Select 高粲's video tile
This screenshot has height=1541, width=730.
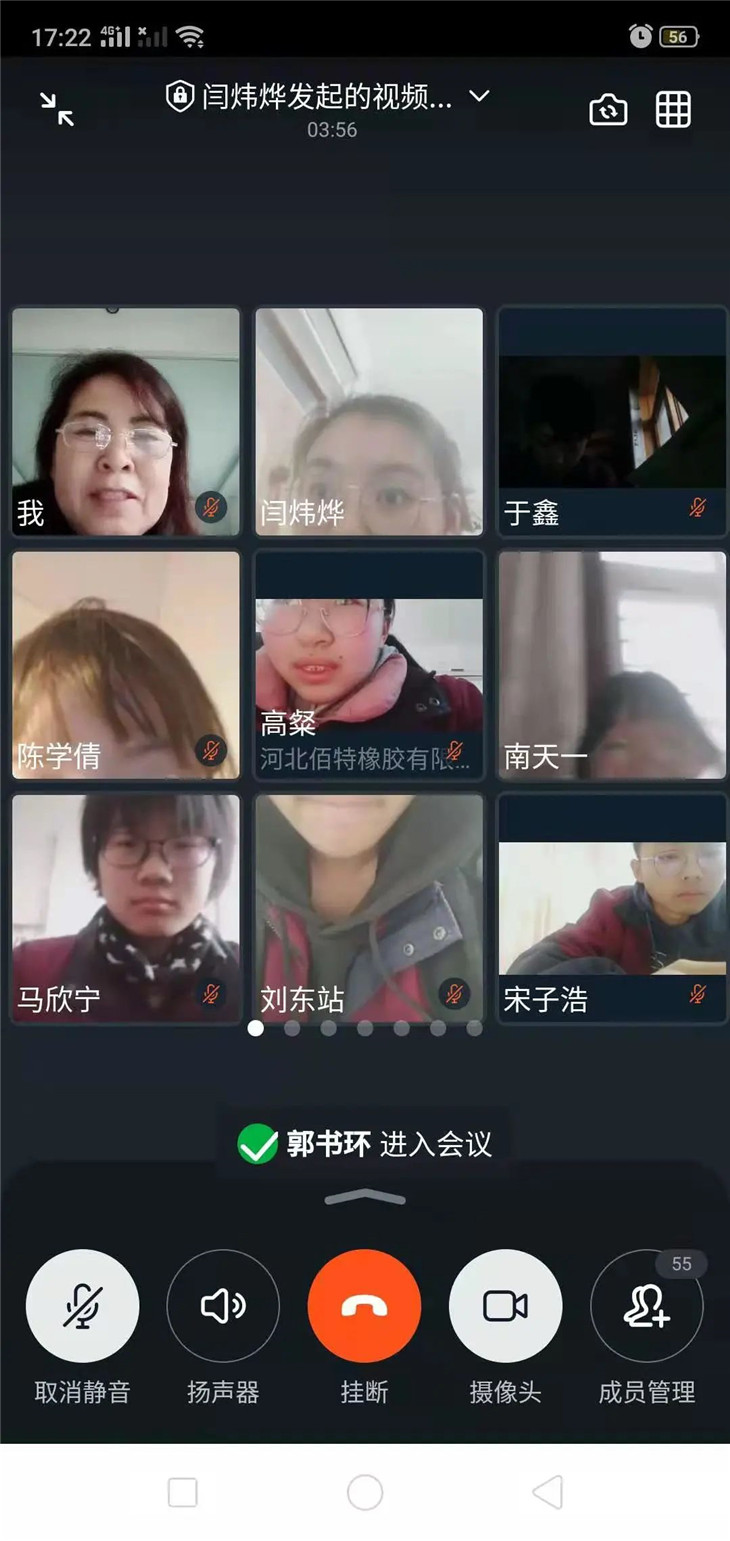click(x=369, y=664)
